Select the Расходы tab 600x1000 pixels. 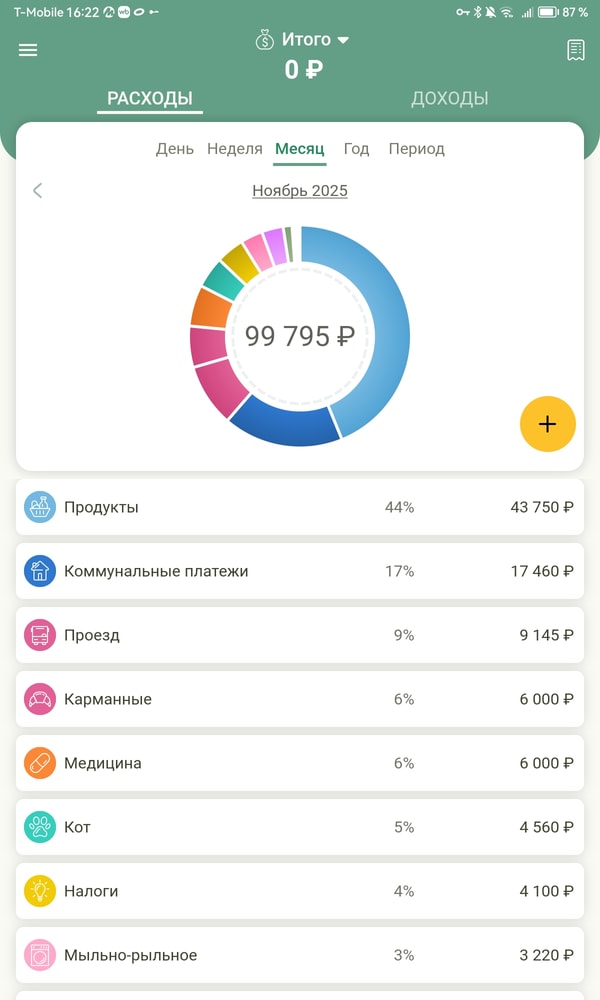[x=150, y=98]
